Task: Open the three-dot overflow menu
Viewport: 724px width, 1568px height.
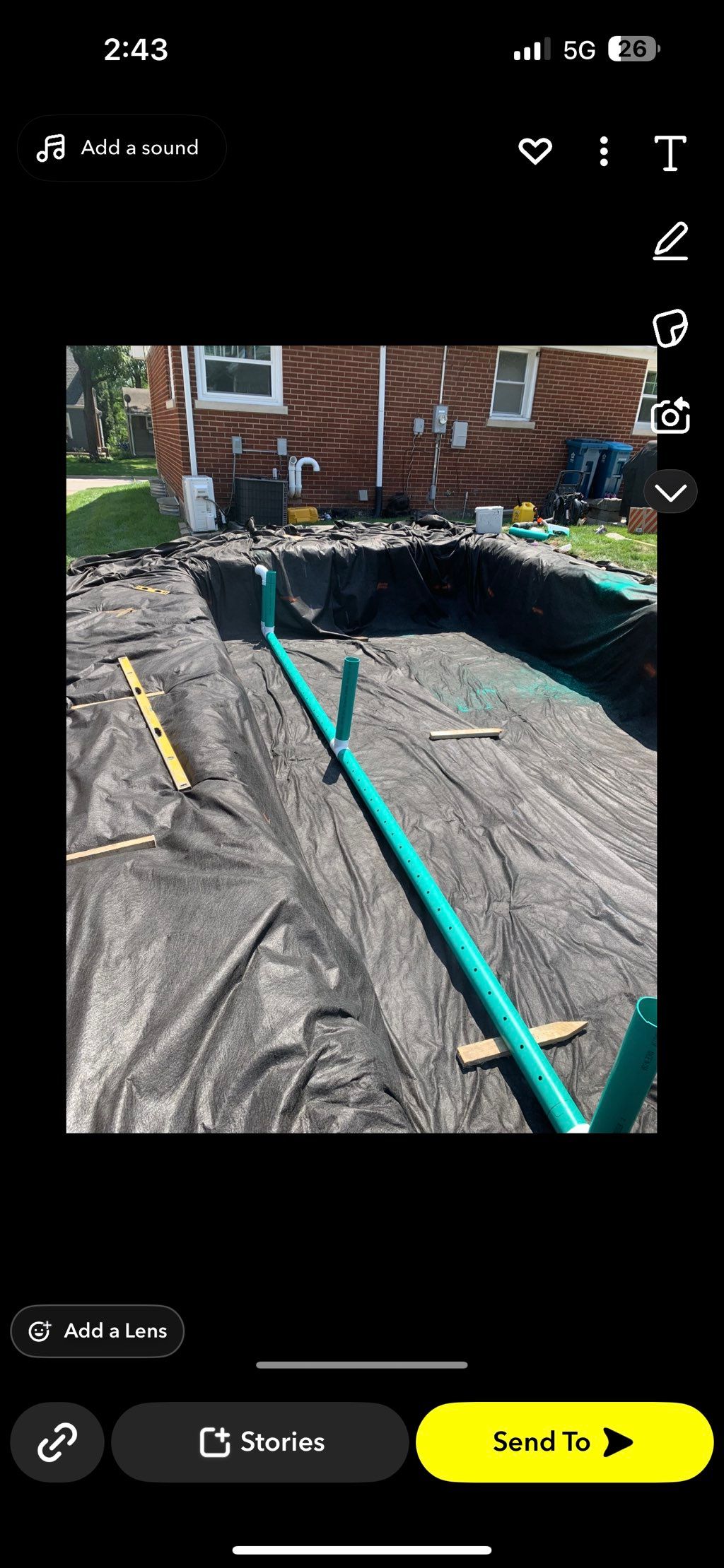Action: (x=603, y=152)
